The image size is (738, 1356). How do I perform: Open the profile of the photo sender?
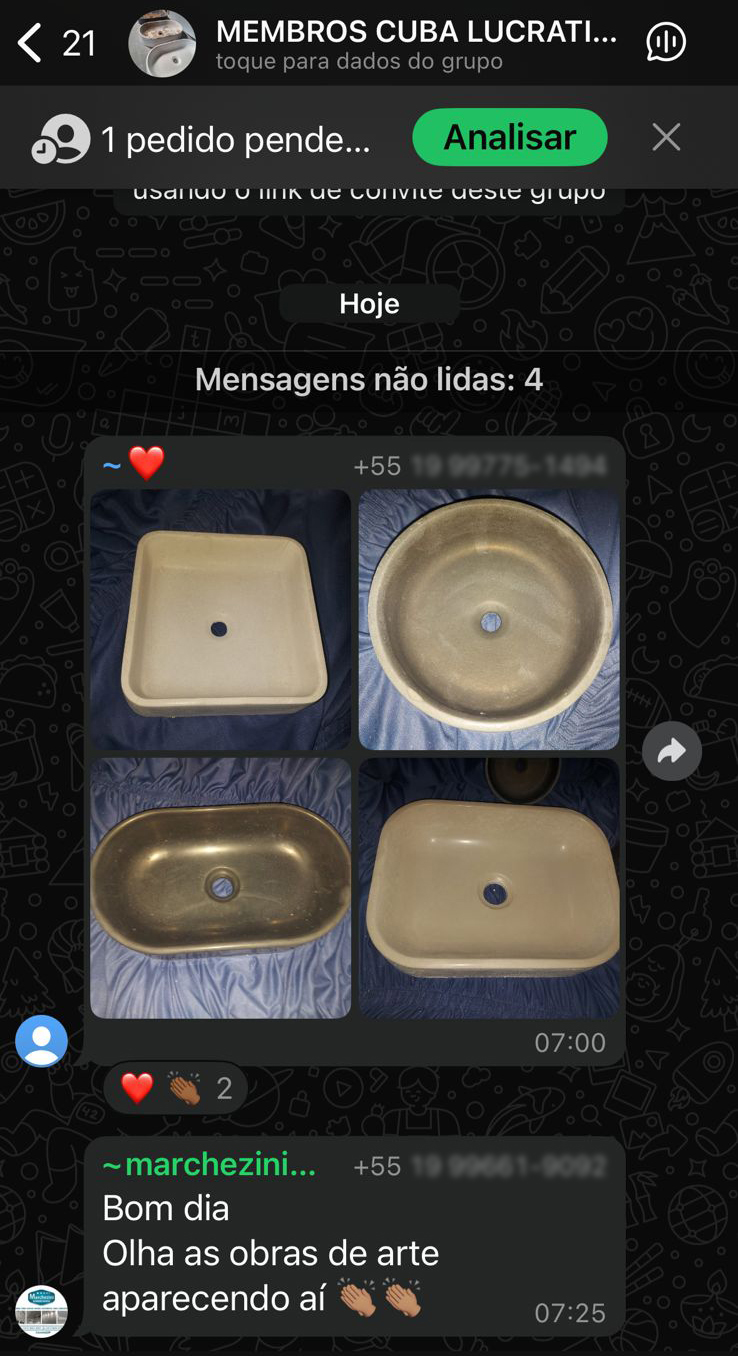click(x=42, y=1041)
